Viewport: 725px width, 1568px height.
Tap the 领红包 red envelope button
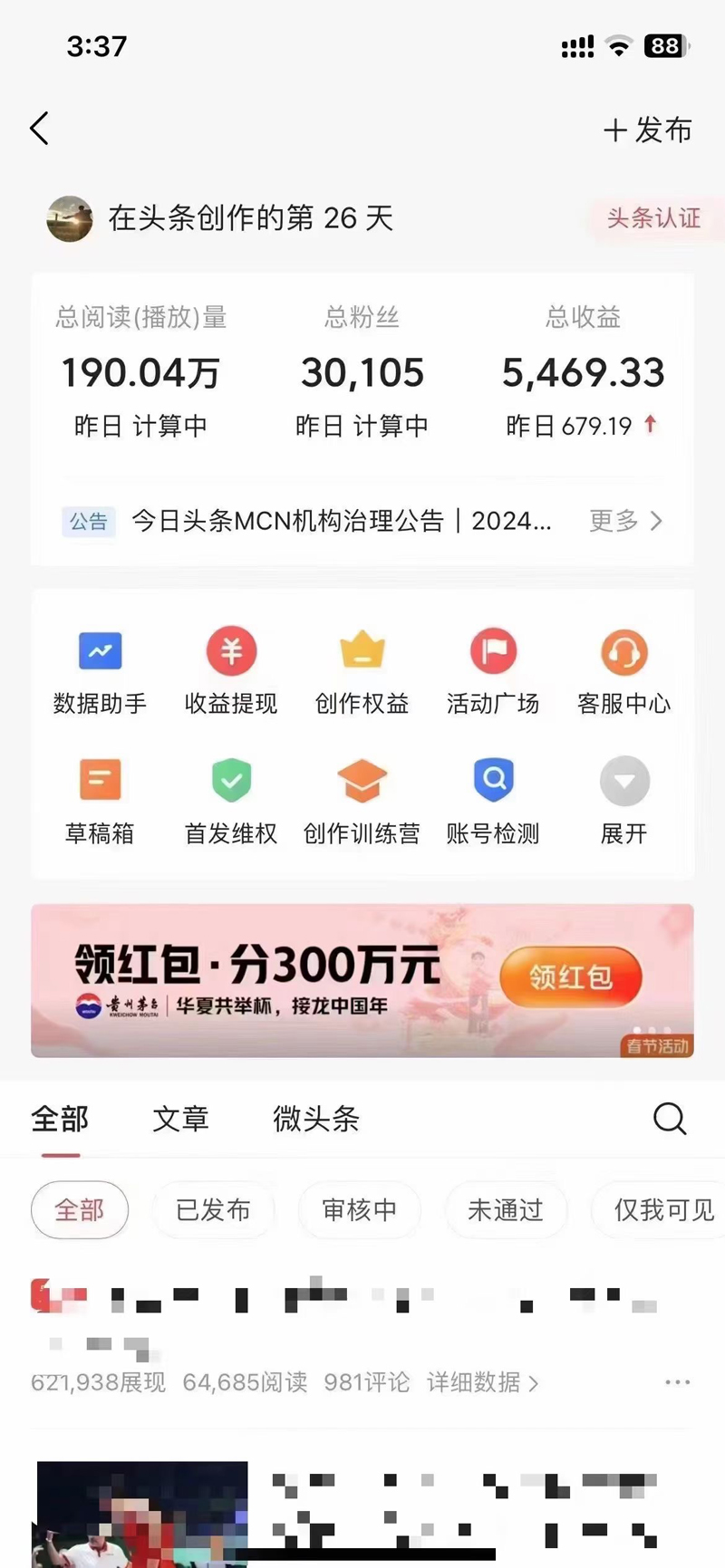570,977
